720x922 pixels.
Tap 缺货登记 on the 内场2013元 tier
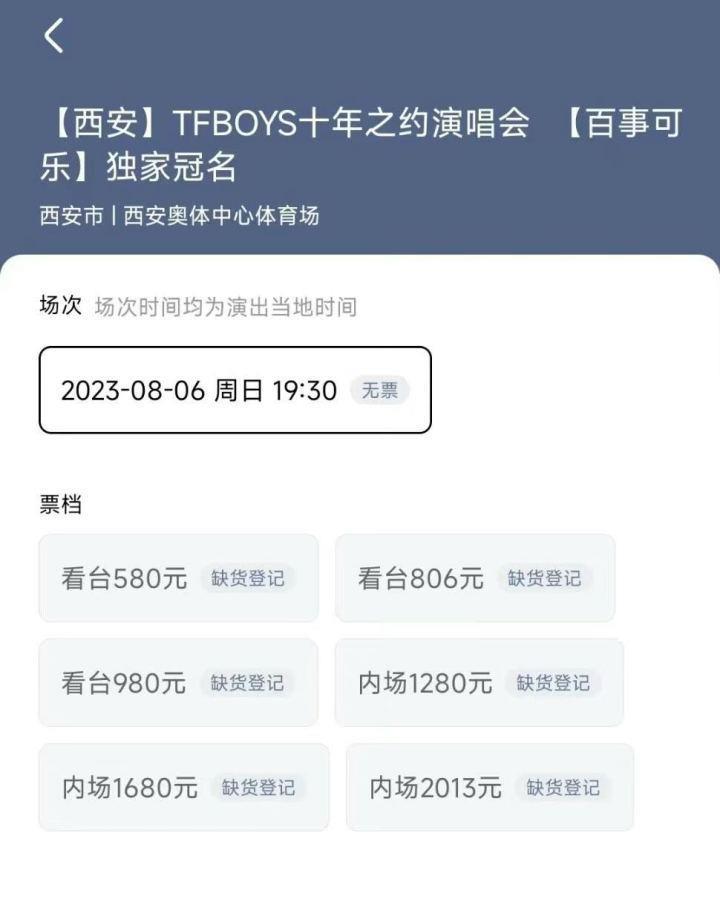click(x=563, y=789)
